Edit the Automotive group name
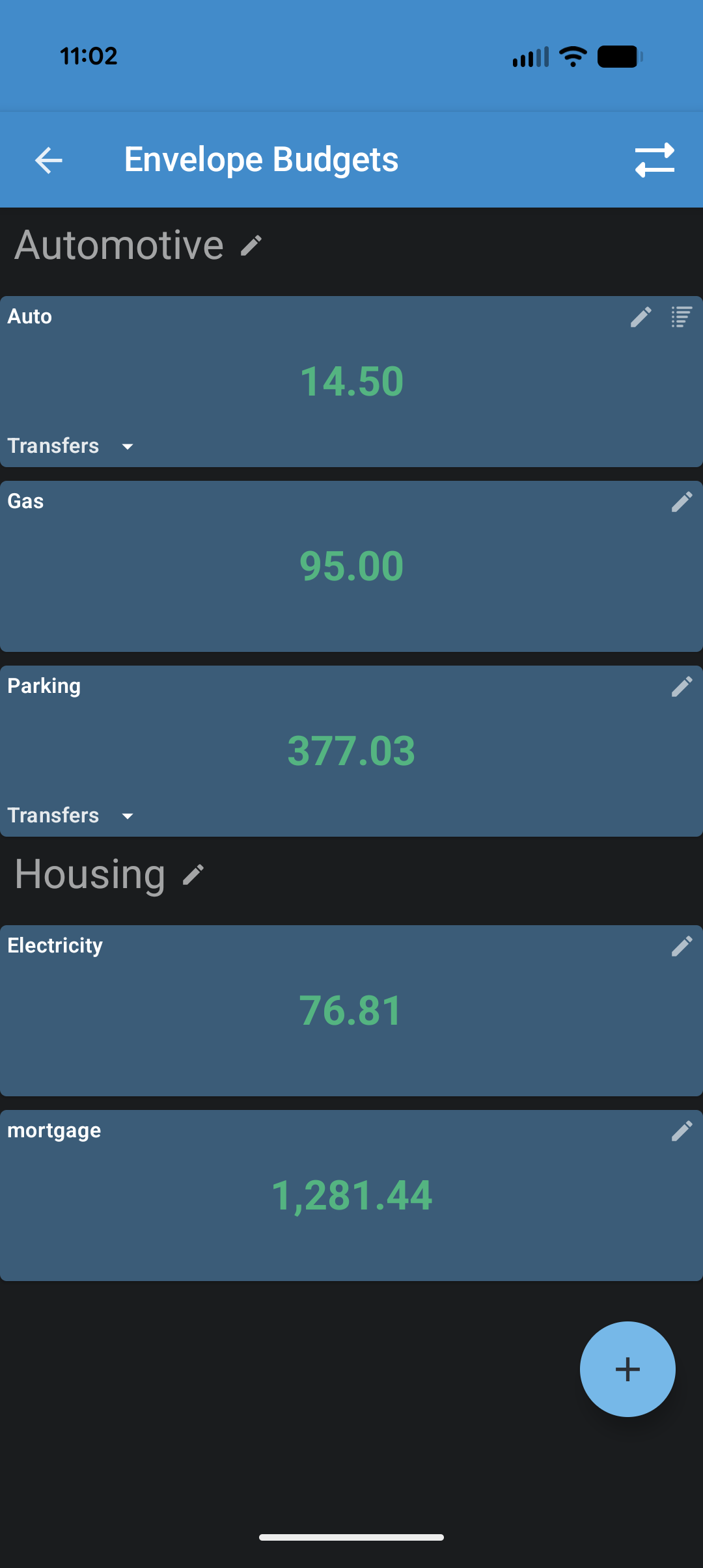703x1568 pixels. click(251, 246)
